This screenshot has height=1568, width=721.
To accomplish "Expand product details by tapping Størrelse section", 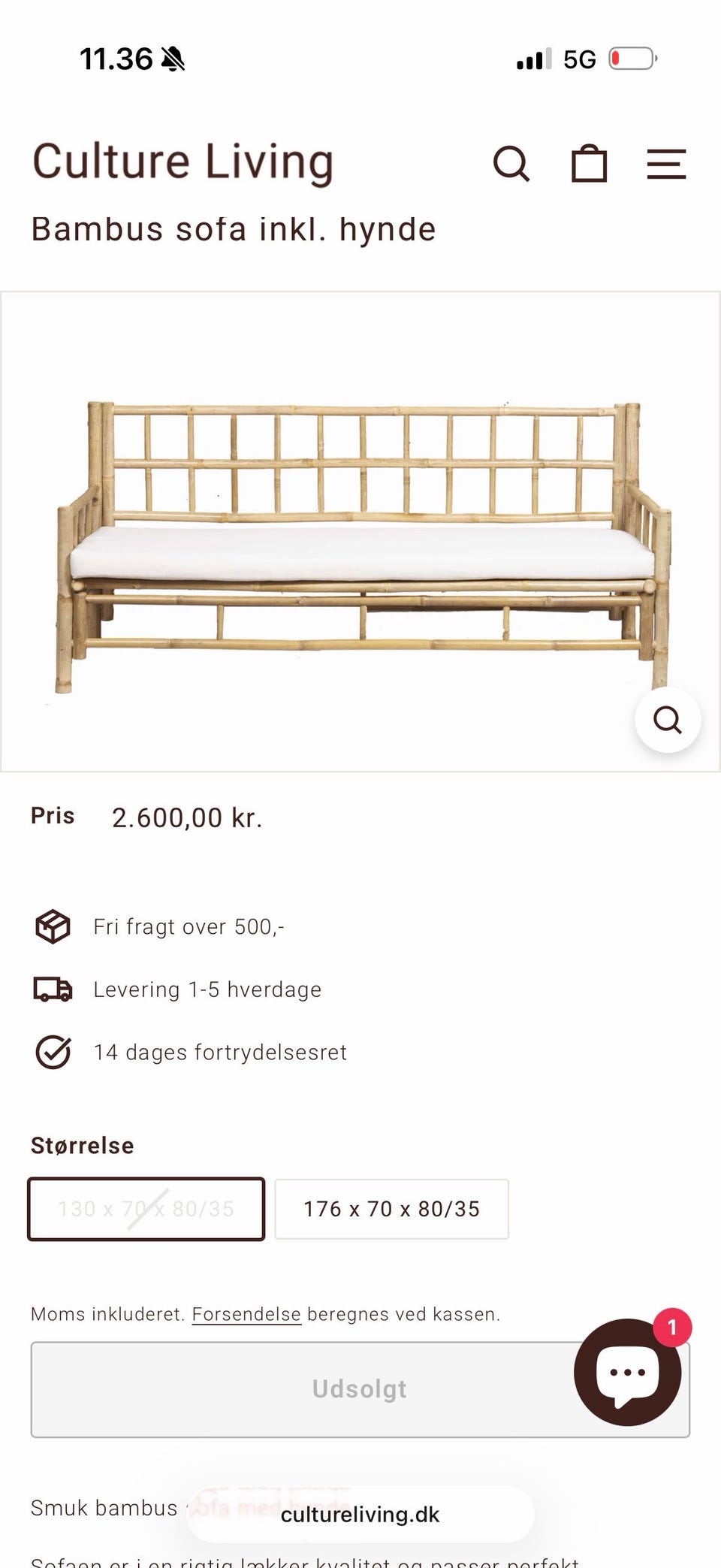I will (82, 1145).
